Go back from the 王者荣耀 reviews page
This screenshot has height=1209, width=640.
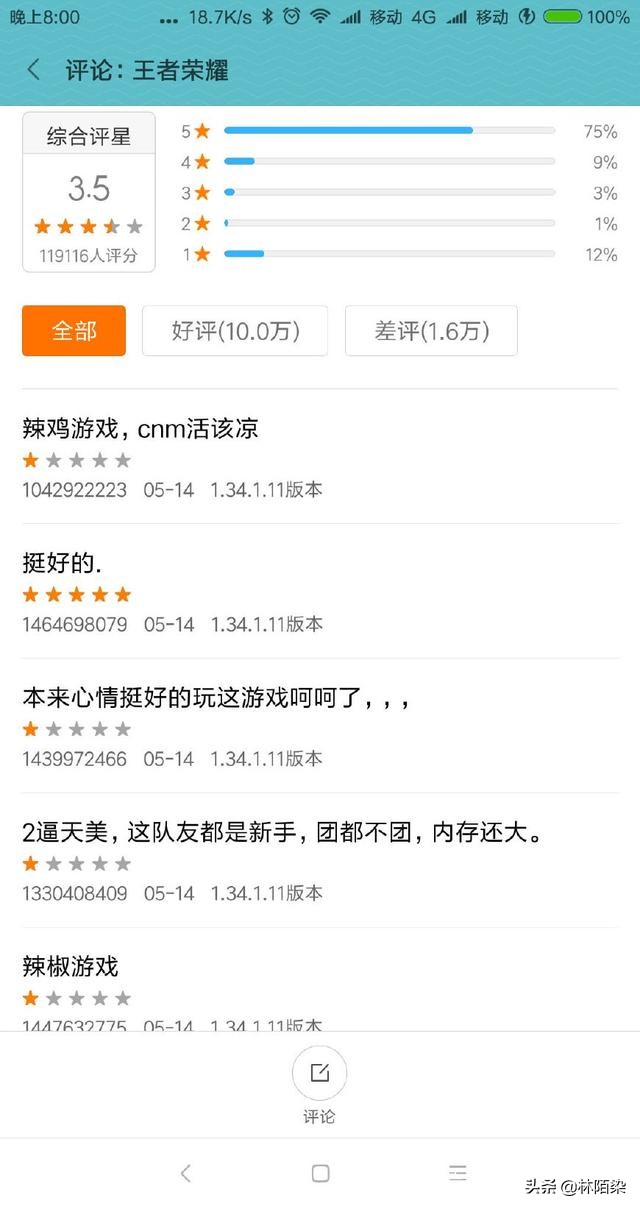tap(34, 70)
